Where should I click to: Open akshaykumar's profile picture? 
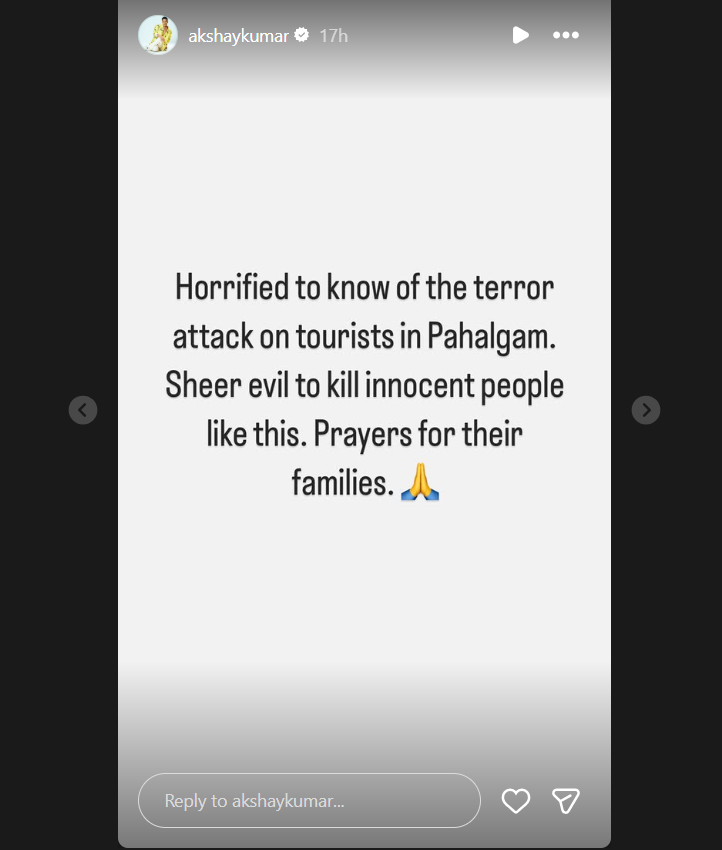click(x=157, y=35)
